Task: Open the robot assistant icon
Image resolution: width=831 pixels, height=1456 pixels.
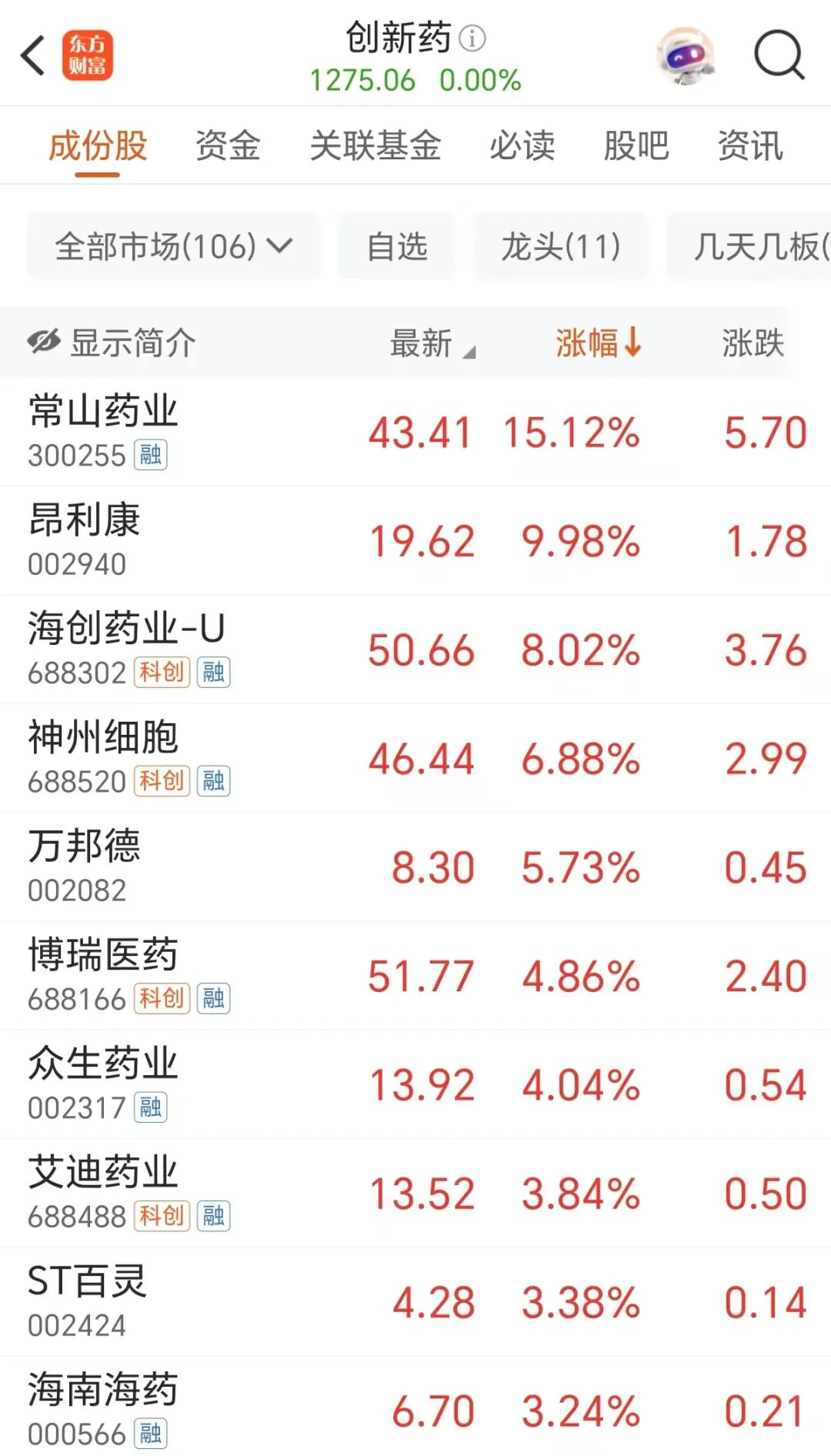Action: tap(685, 55)
